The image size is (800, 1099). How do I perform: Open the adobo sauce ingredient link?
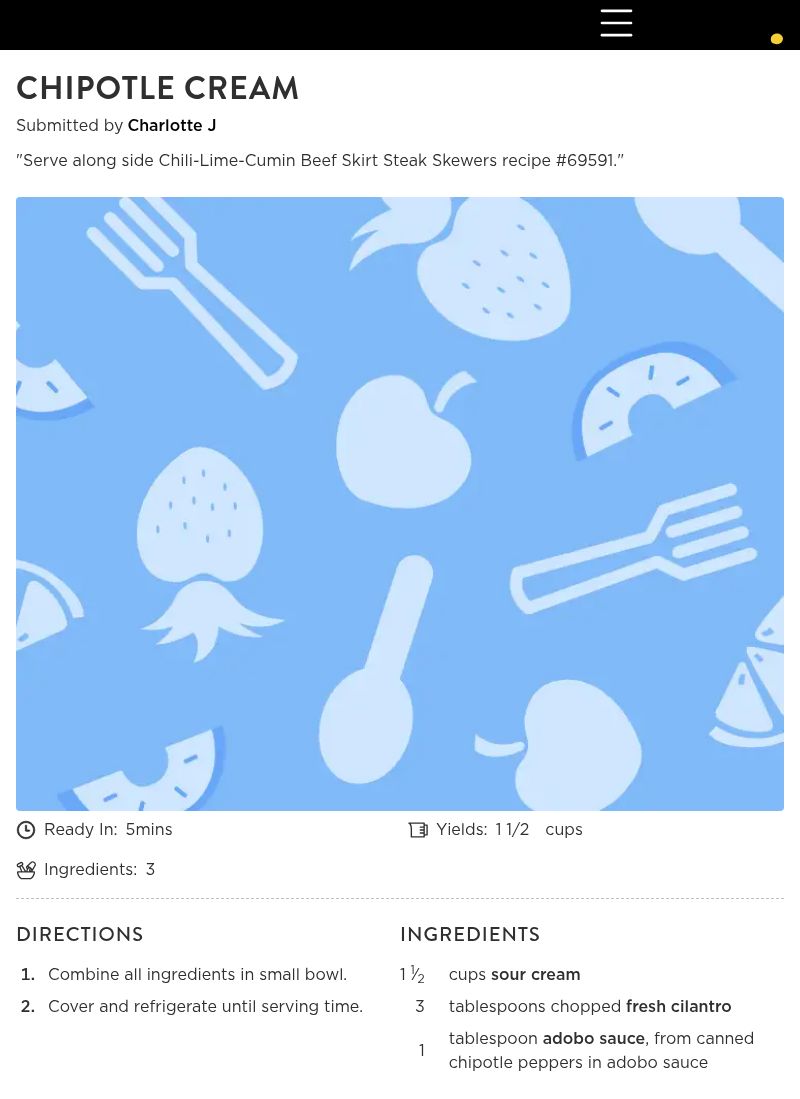pos(593,1039)
